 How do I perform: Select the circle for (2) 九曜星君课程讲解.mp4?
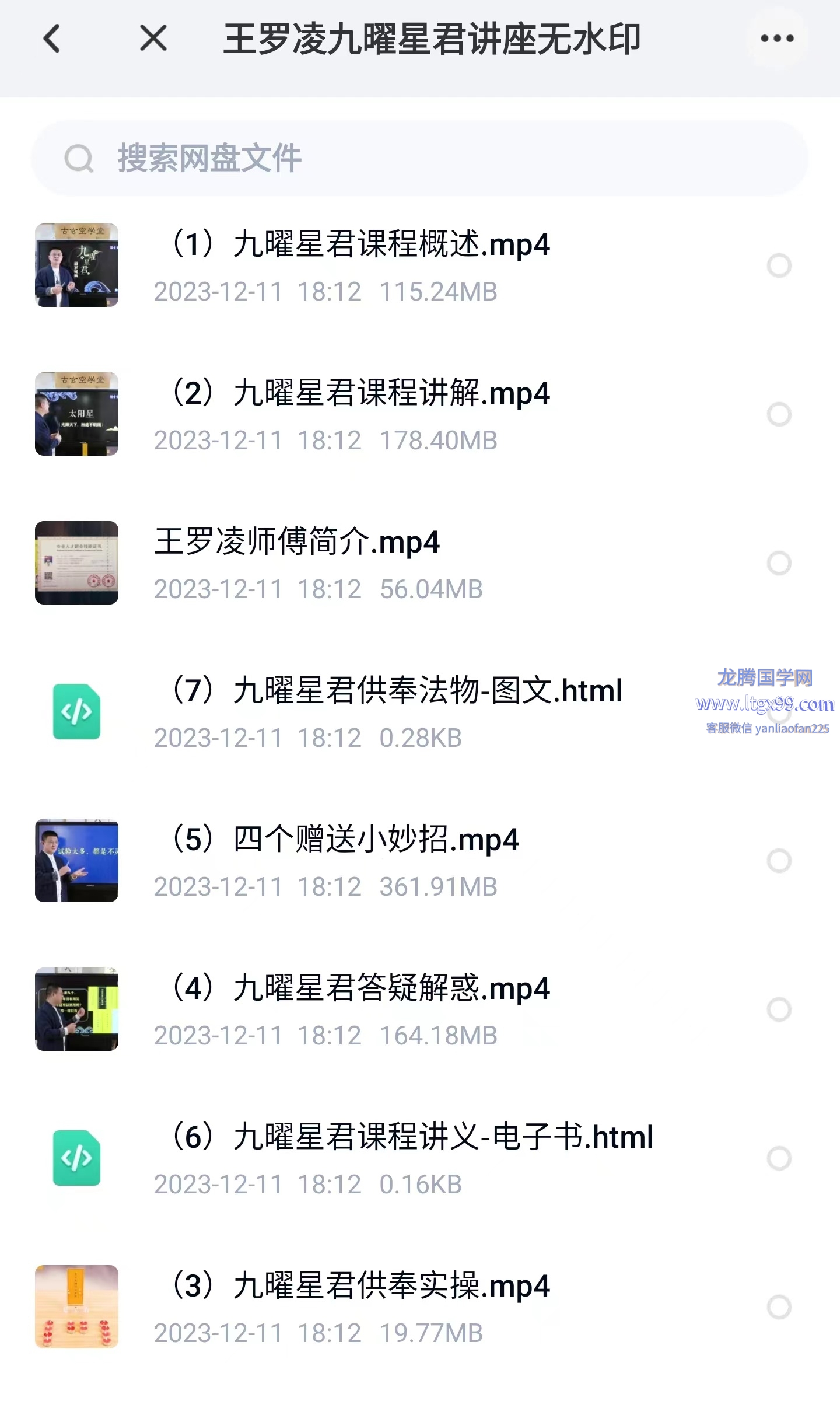pos(779,414)
